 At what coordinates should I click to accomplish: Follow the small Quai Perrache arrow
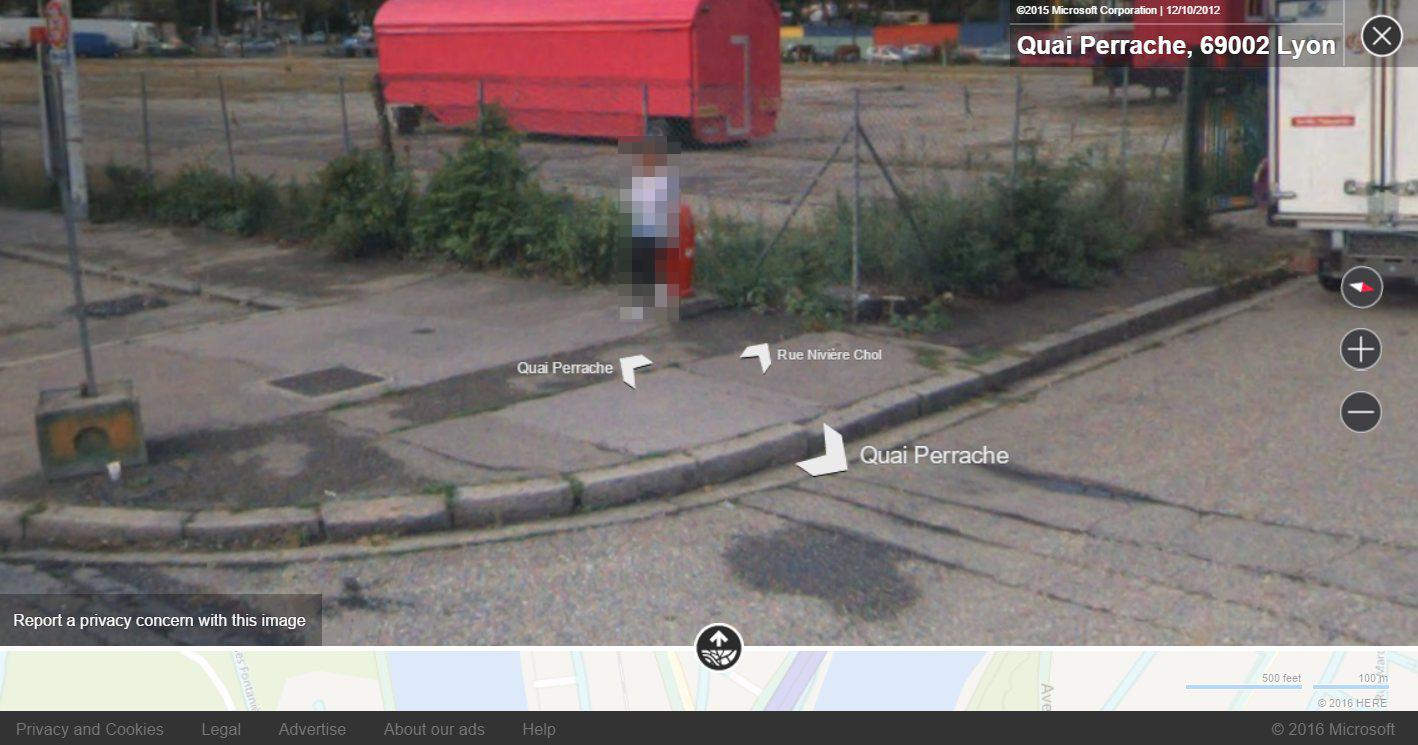click(633, 369)
